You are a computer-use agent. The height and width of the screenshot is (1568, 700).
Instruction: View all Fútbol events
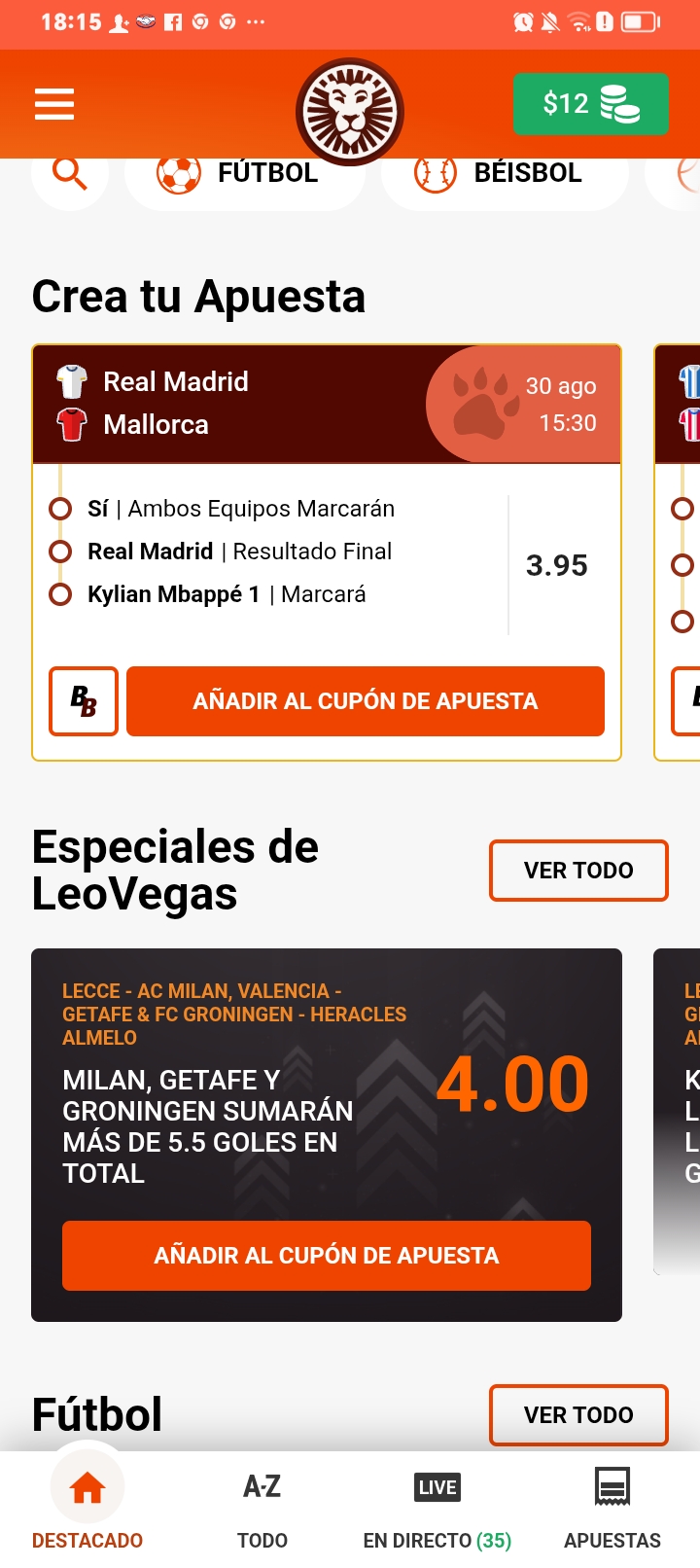[x=578, y=1414]
